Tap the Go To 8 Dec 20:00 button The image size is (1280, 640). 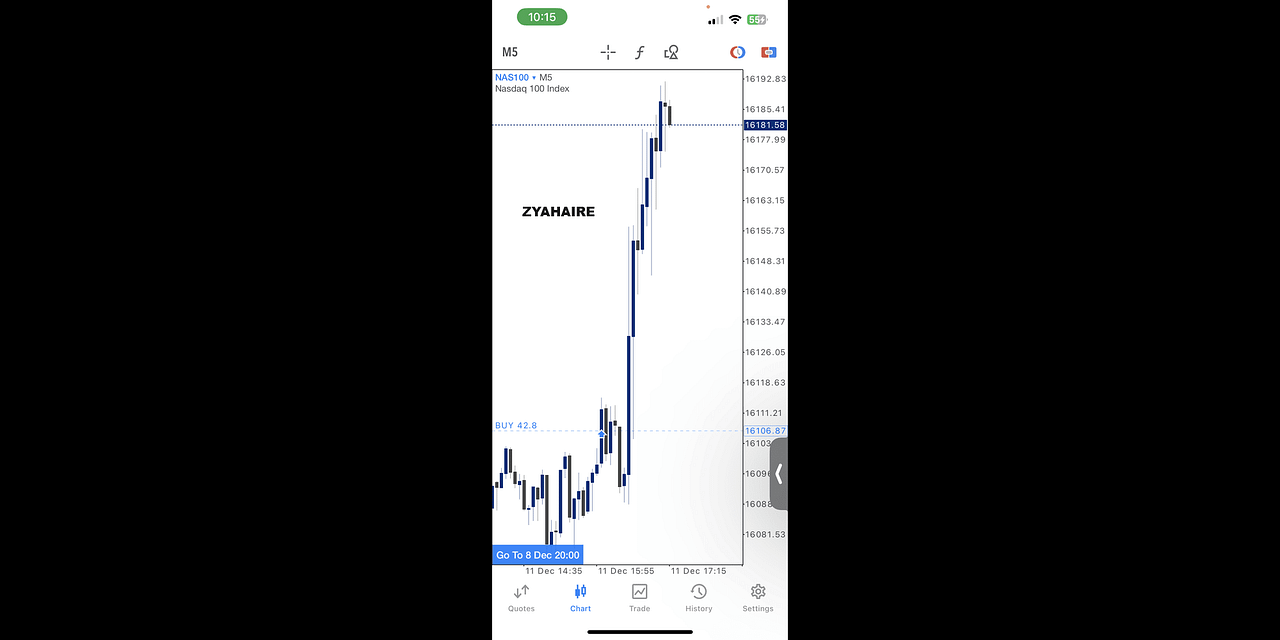(x=538, y=555)
